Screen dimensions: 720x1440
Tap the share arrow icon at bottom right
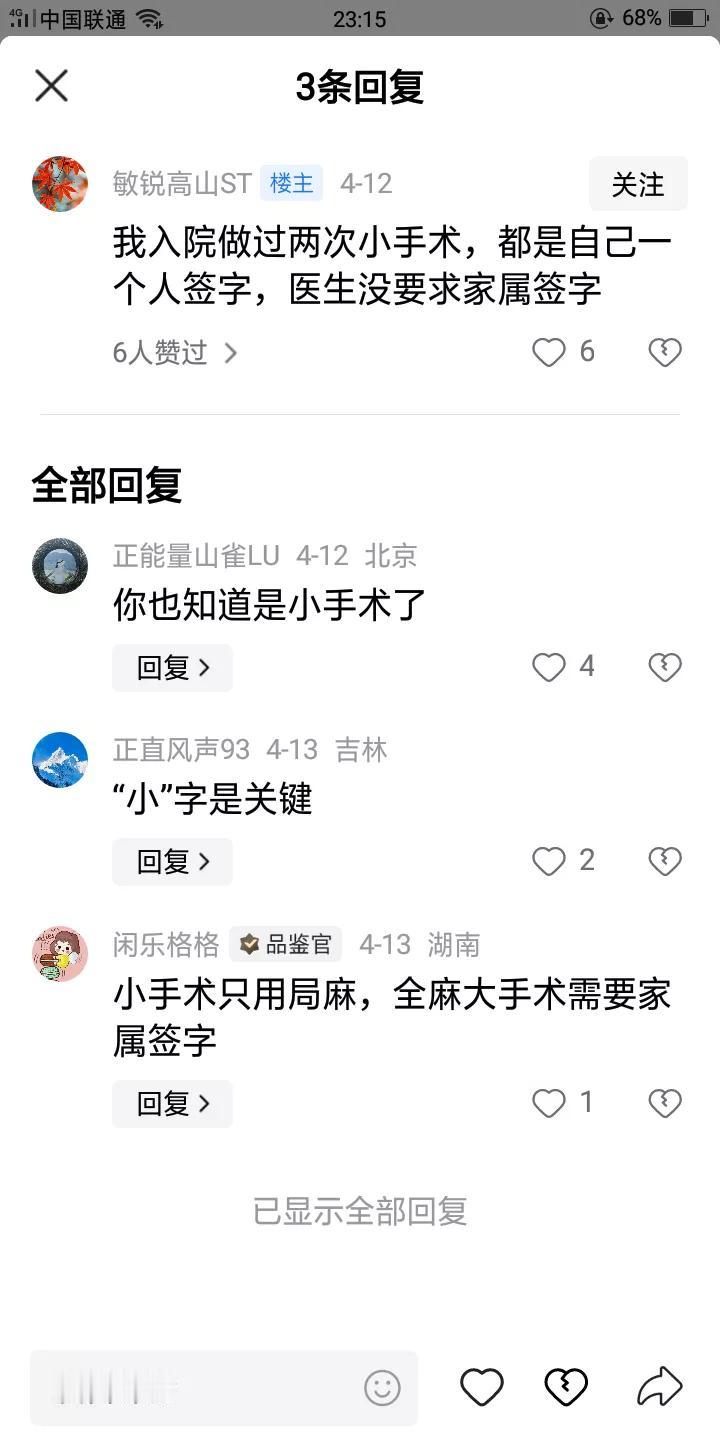coord(658,1387)
